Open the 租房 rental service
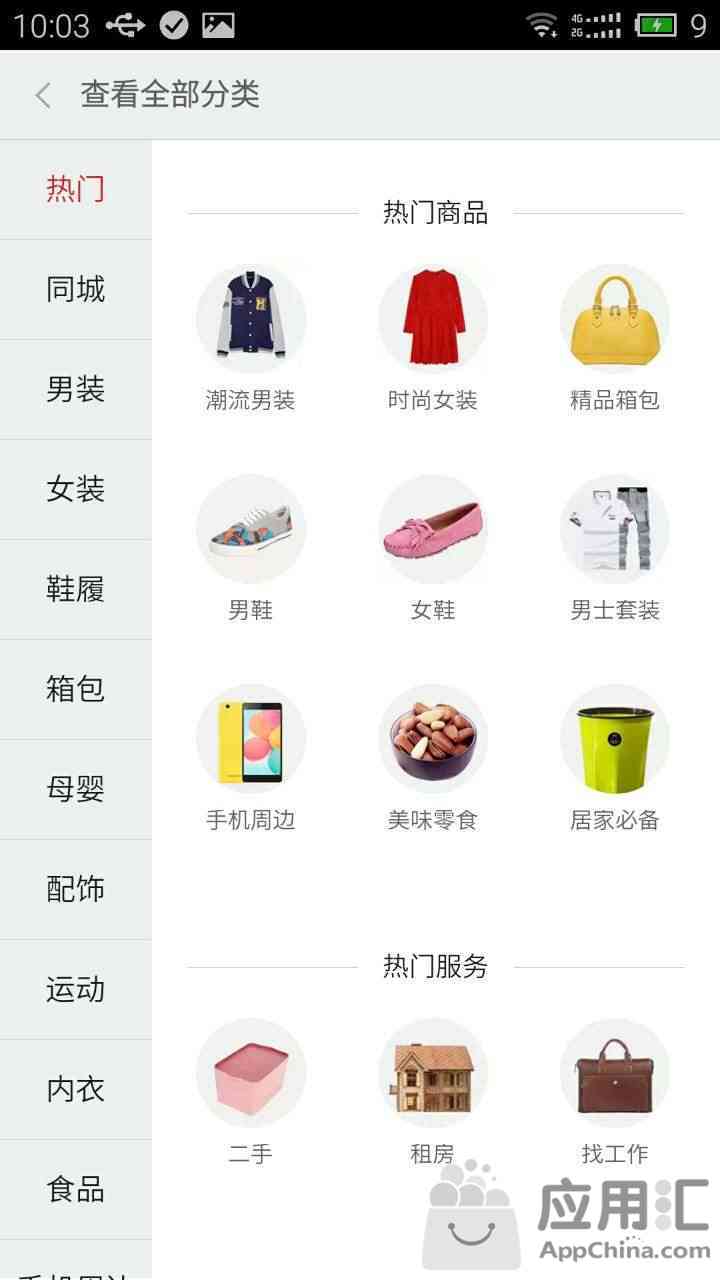Image resolution: width=720 pixels, height=1280 pixels. tap(432, 1074)
